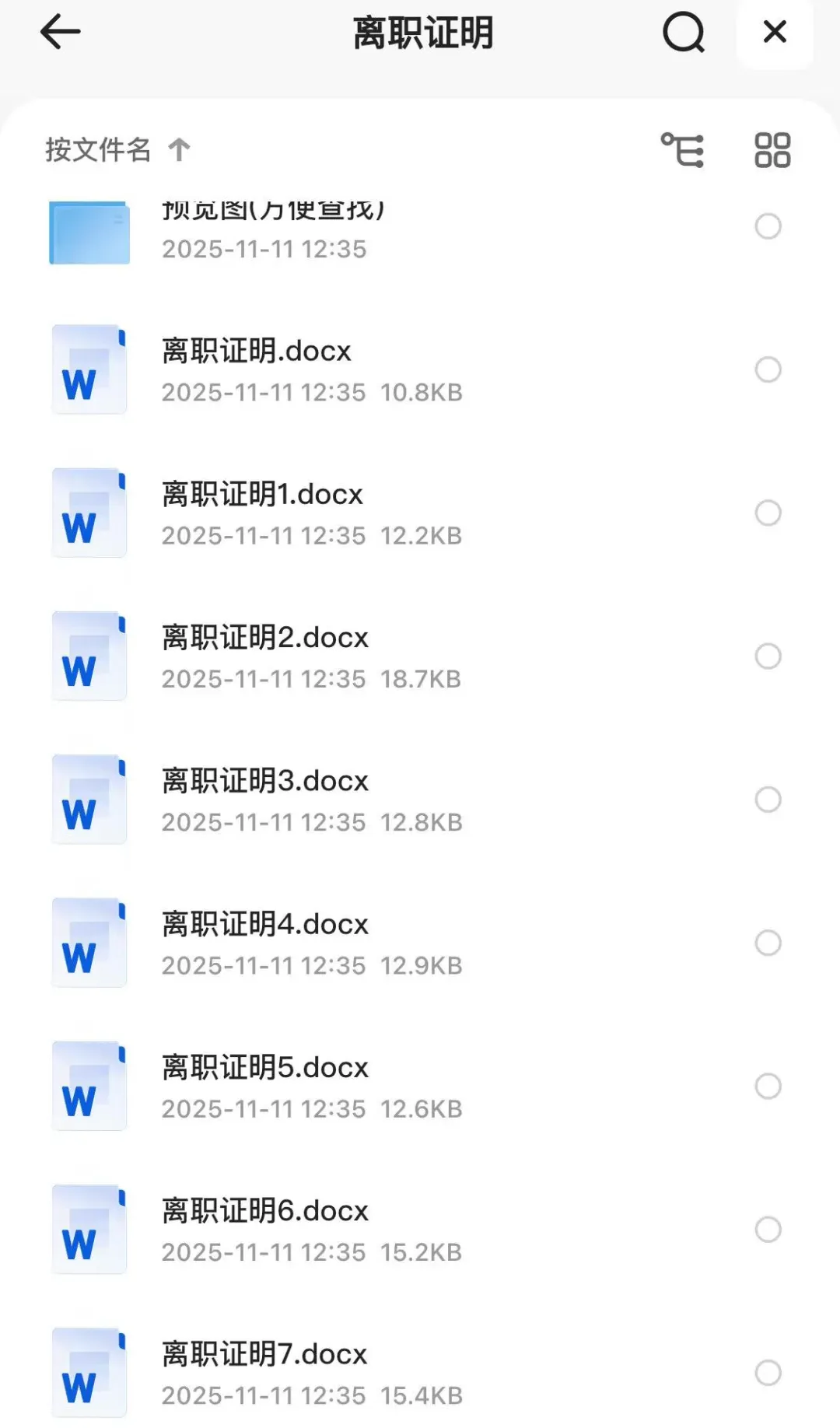Mark 离职证明4.docx as selected
This screenshot has height=1428, width=840.
(768, 943)
